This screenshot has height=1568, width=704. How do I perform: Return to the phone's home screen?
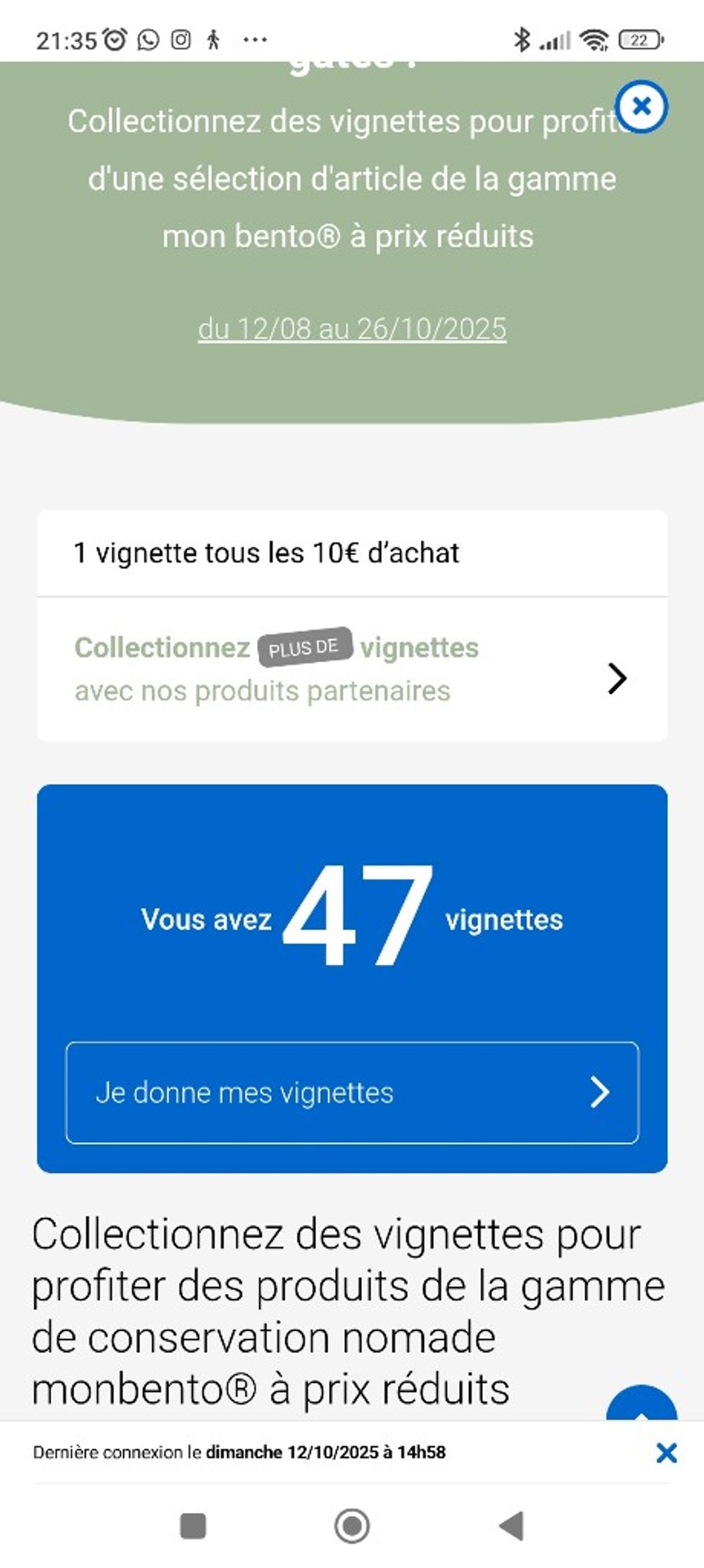click(351, 1526)
